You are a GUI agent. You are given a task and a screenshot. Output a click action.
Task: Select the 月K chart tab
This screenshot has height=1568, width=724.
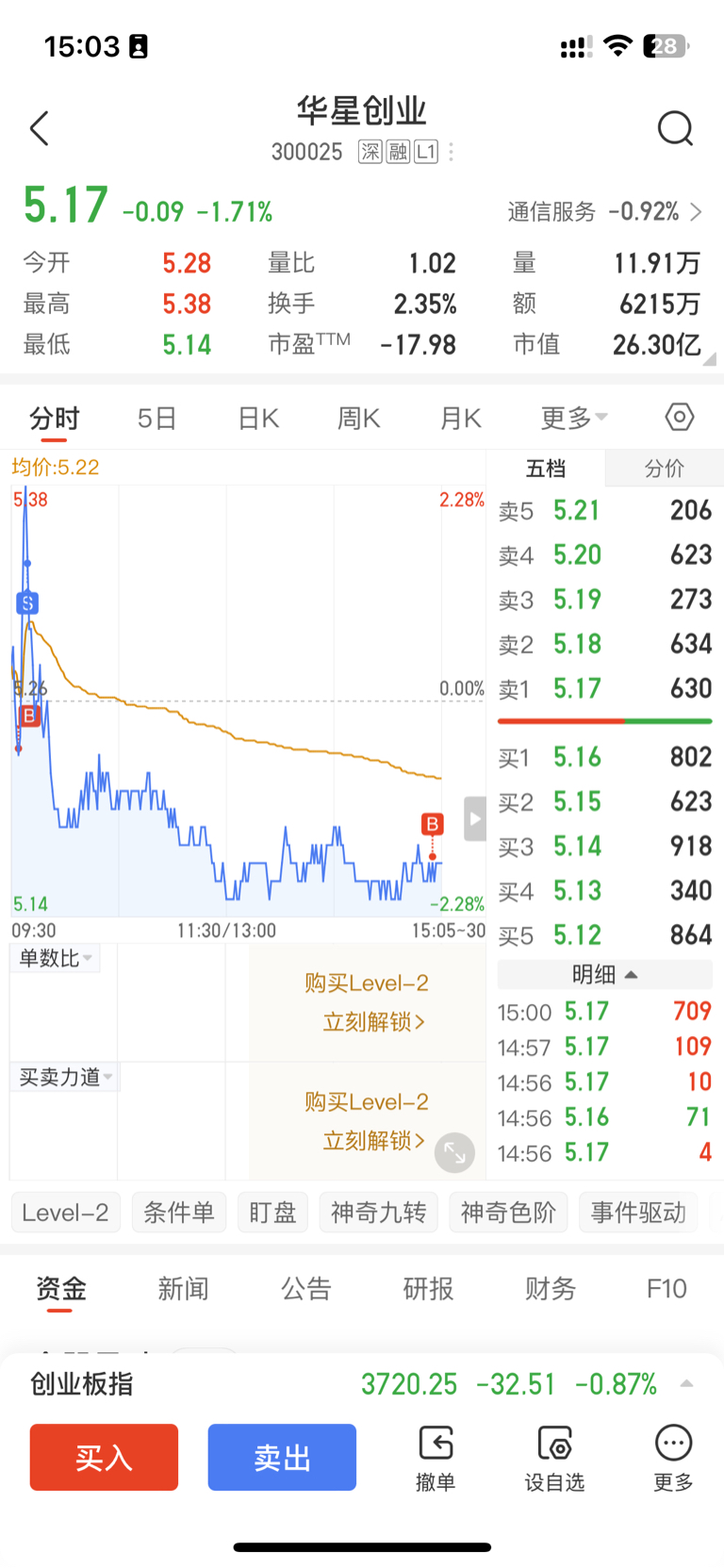click(x=461, y=418)
